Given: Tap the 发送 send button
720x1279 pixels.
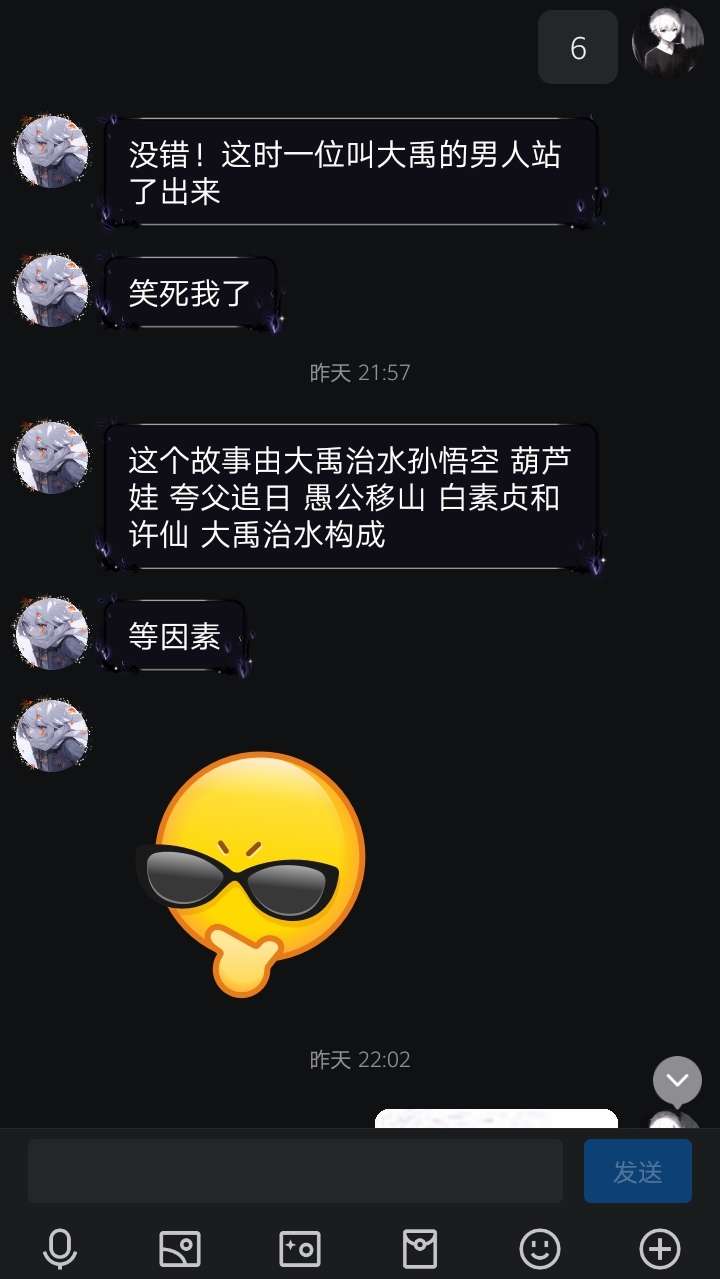Looking at the screenshot, I should 638,1171.
